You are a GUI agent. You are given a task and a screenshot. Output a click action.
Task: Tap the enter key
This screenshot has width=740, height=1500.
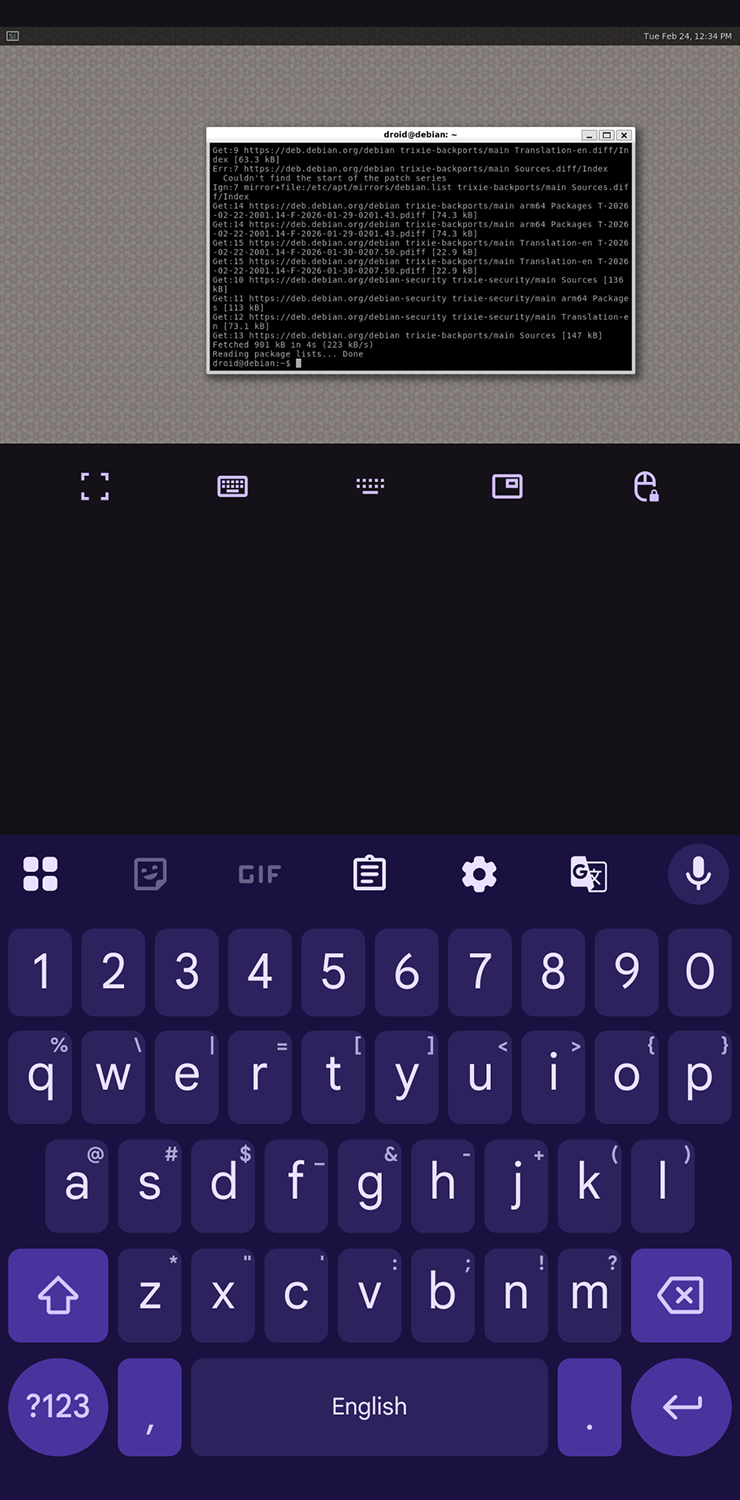coord(681,1406)
